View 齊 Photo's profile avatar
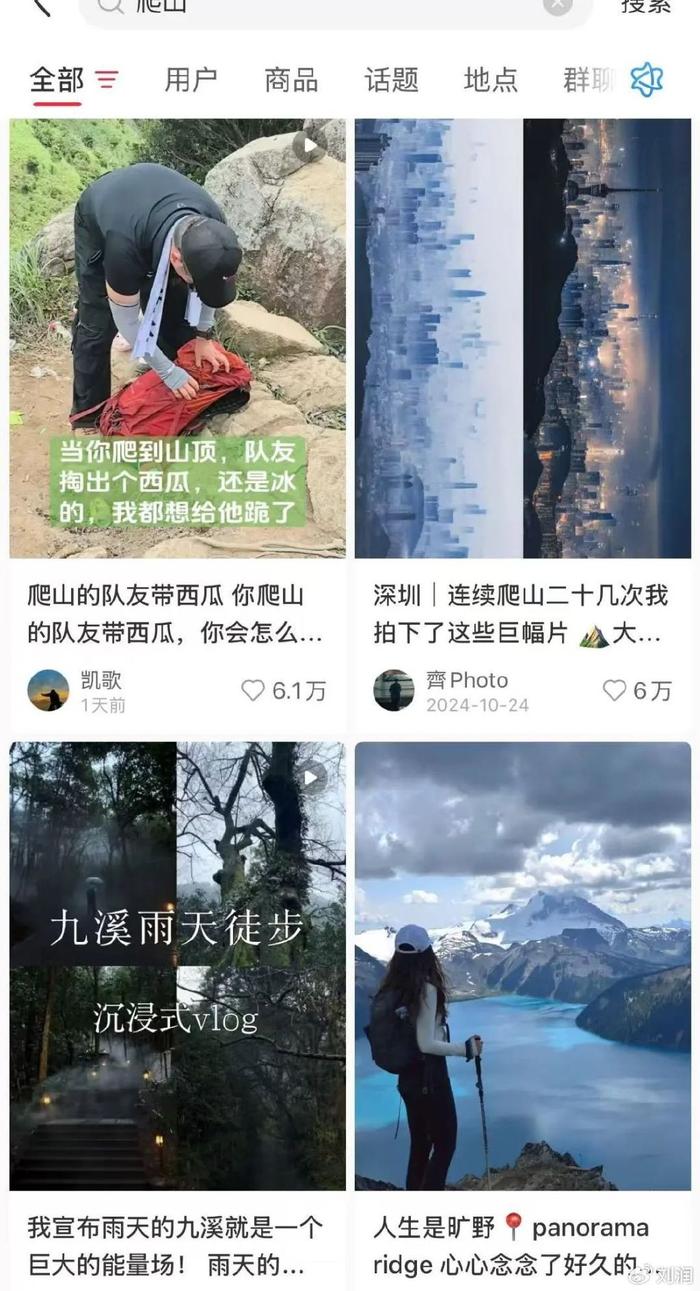The image size is (700, 1291). (x=394, y=690)
